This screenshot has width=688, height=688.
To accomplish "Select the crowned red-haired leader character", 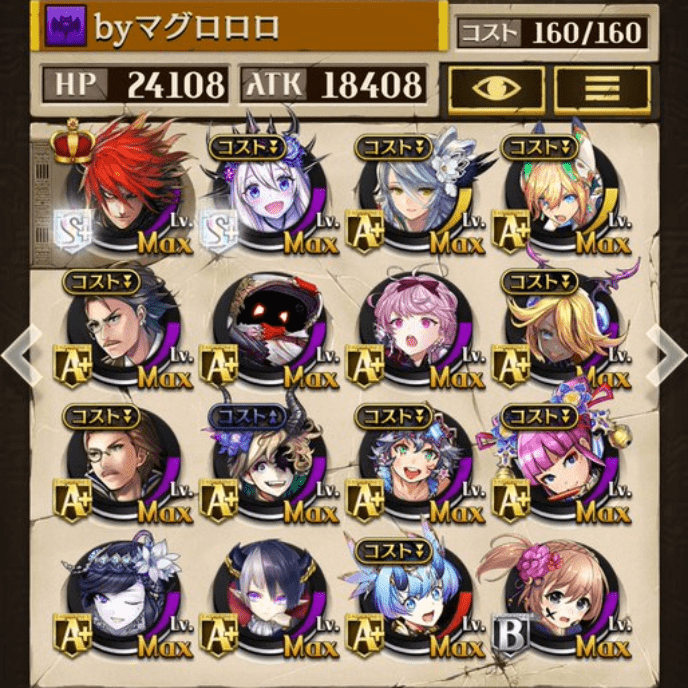I will 117,190.
